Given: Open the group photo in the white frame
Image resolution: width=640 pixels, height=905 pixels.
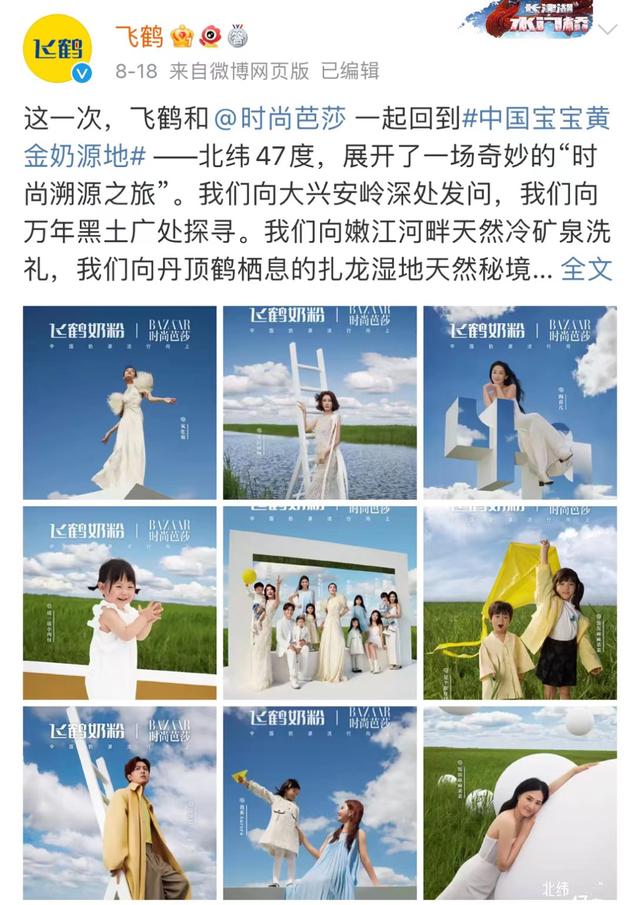Looking at the screenshot, I should [x=320, y=602].
